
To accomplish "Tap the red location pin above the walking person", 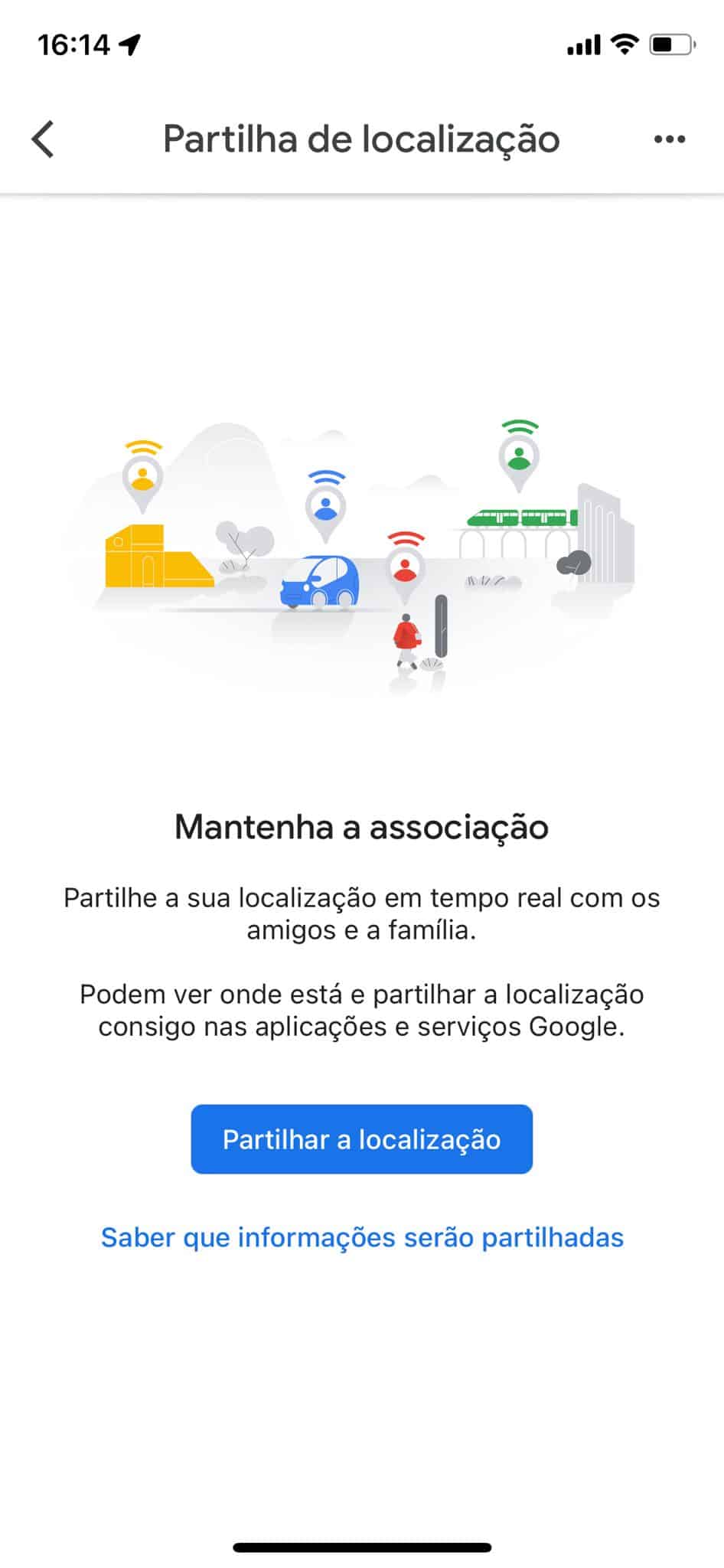I will point(404,567).
